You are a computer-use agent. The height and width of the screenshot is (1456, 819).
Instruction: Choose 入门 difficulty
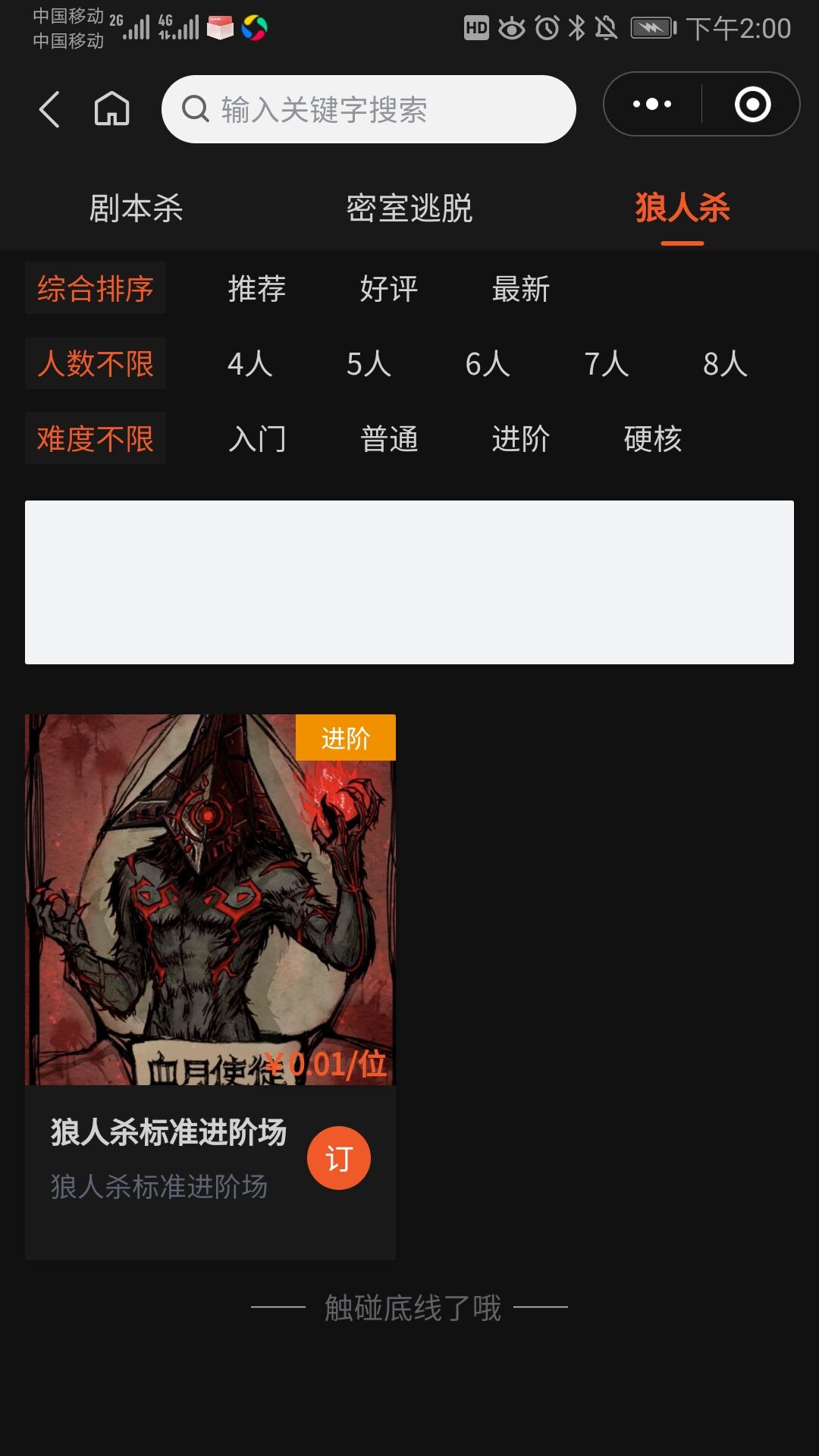click(257, 438)
